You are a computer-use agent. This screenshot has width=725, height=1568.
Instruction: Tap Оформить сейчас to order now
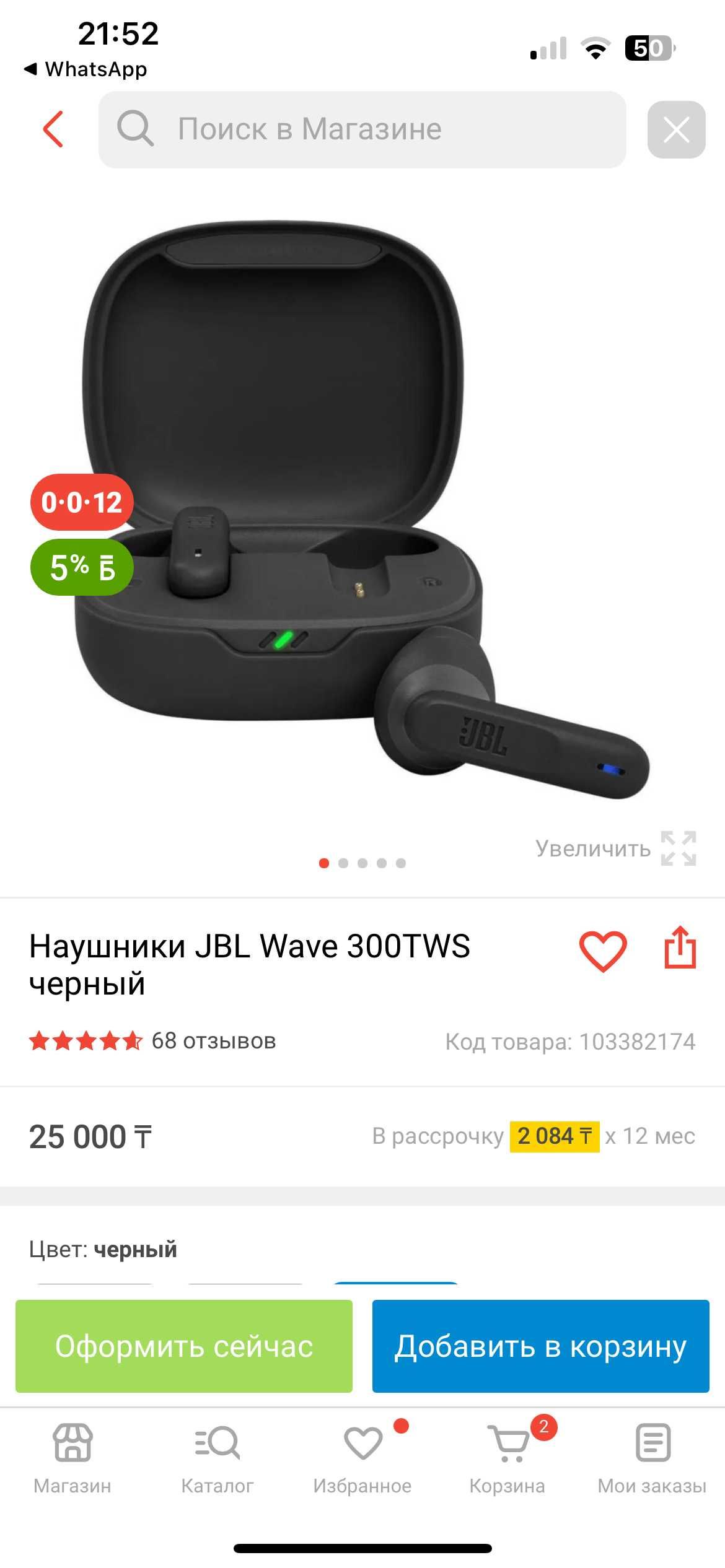[x=184, y=1346]
